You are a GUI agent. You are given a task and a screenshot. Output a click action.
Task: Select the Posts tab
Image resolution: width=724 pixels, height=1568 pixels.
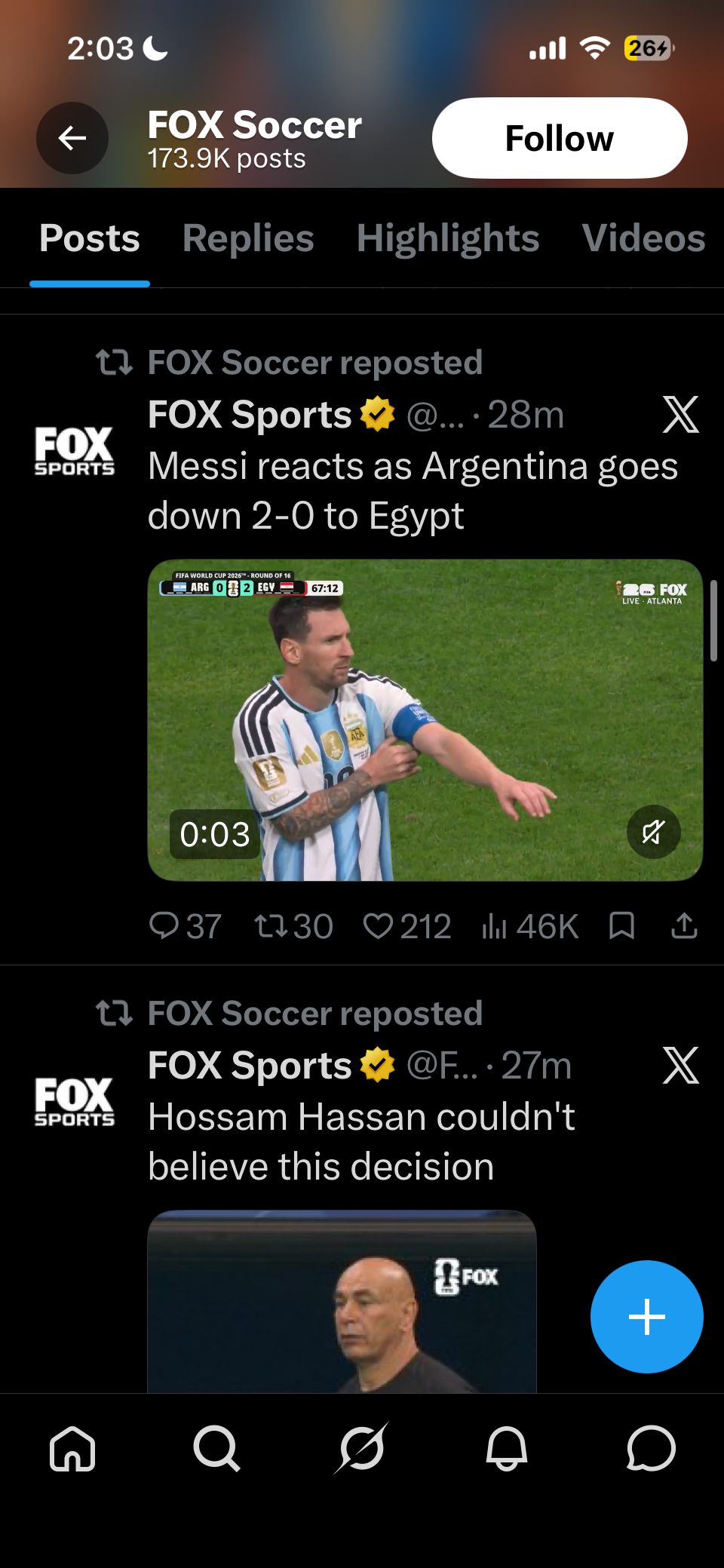[90, 238]
